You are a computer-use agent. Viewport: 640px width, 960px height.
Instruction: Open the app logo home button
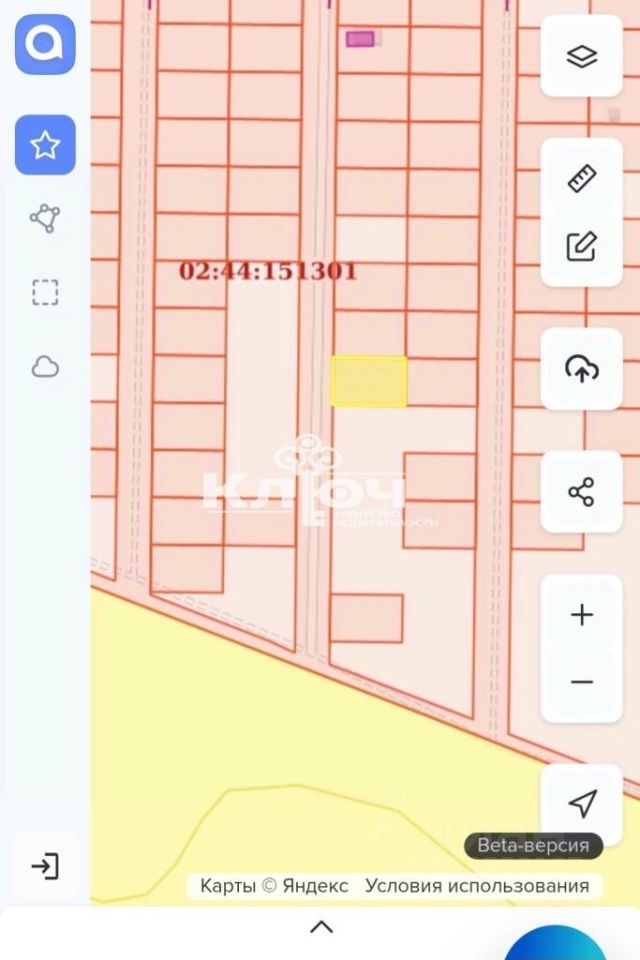tap(45, 44)
